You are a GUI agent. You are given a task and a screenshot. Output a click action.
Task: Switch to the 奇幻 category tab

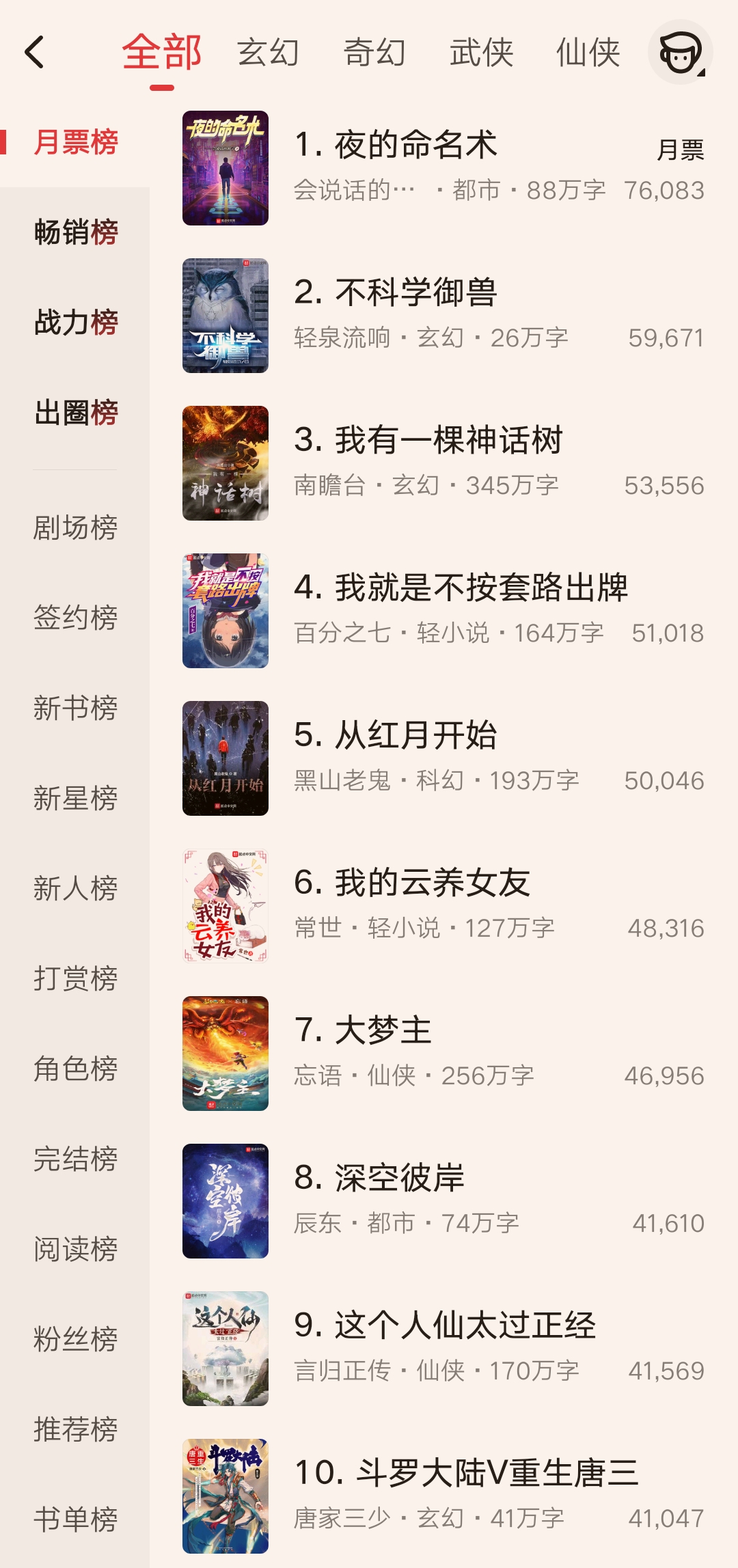(x=373, y=53)
